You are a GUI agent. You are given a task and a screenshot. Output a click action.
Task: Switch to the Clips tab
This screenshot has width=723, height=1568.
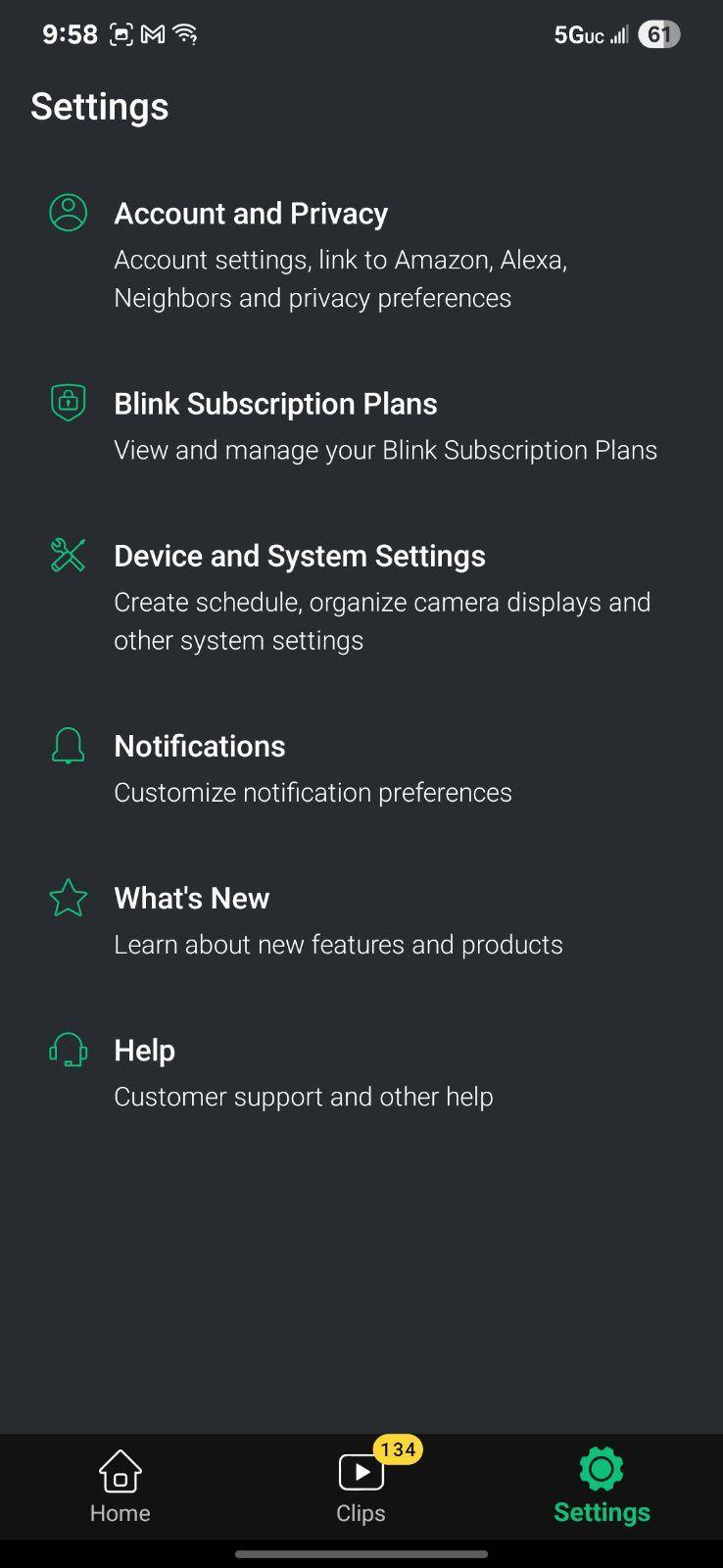point(361,1486)
